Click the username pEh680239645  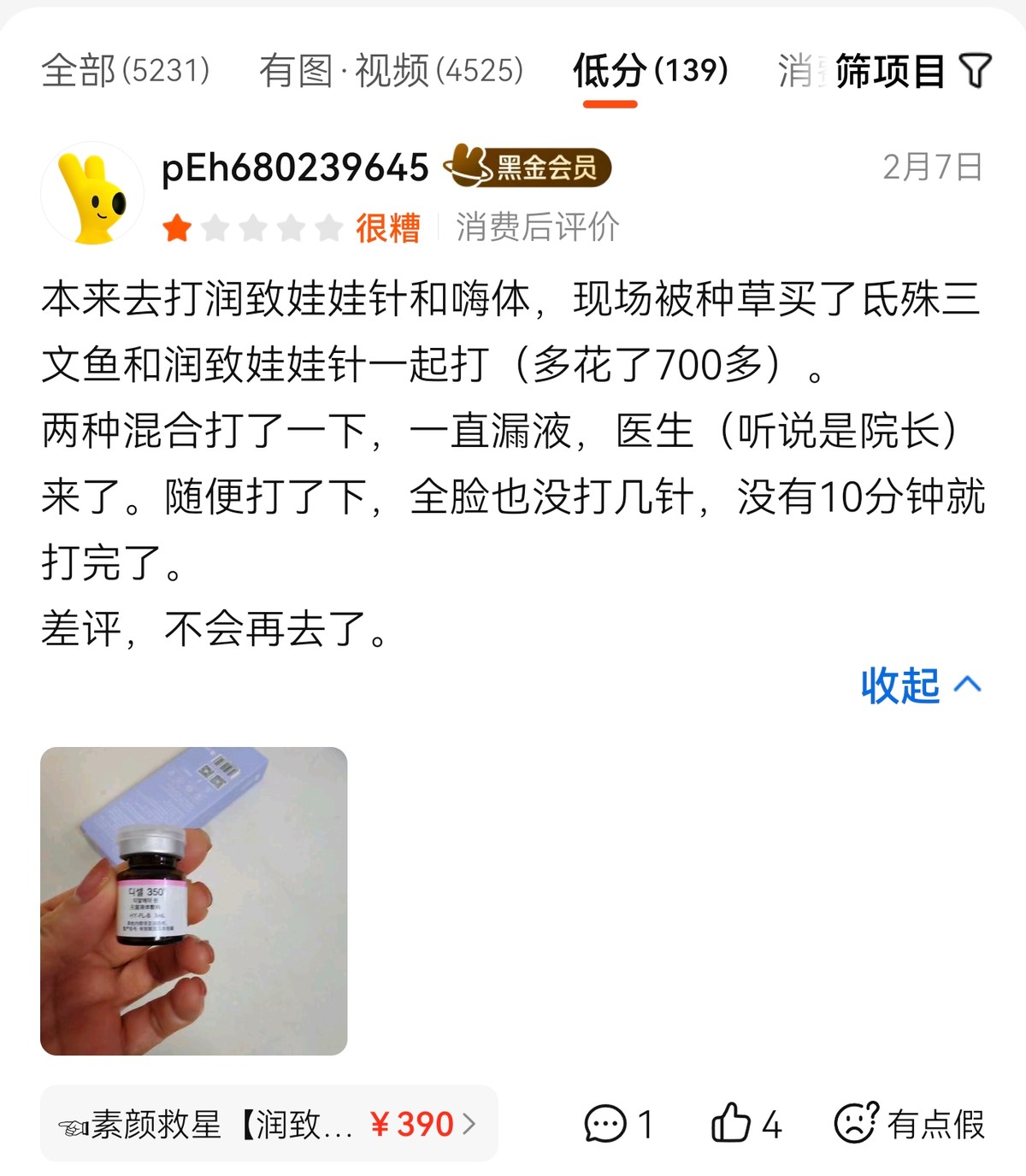pyautogui.click(x=295, y=168)
